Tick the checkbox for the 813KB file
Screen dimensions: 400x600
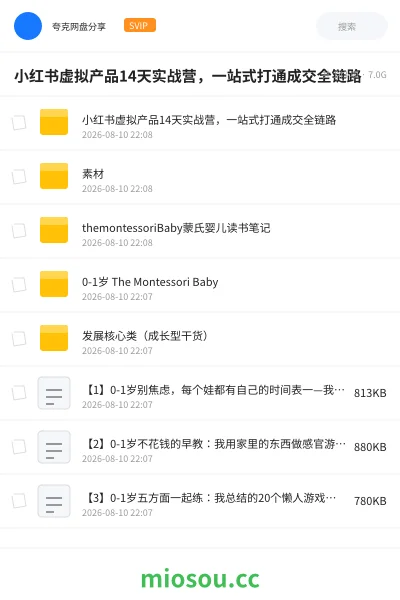[19, 393]
